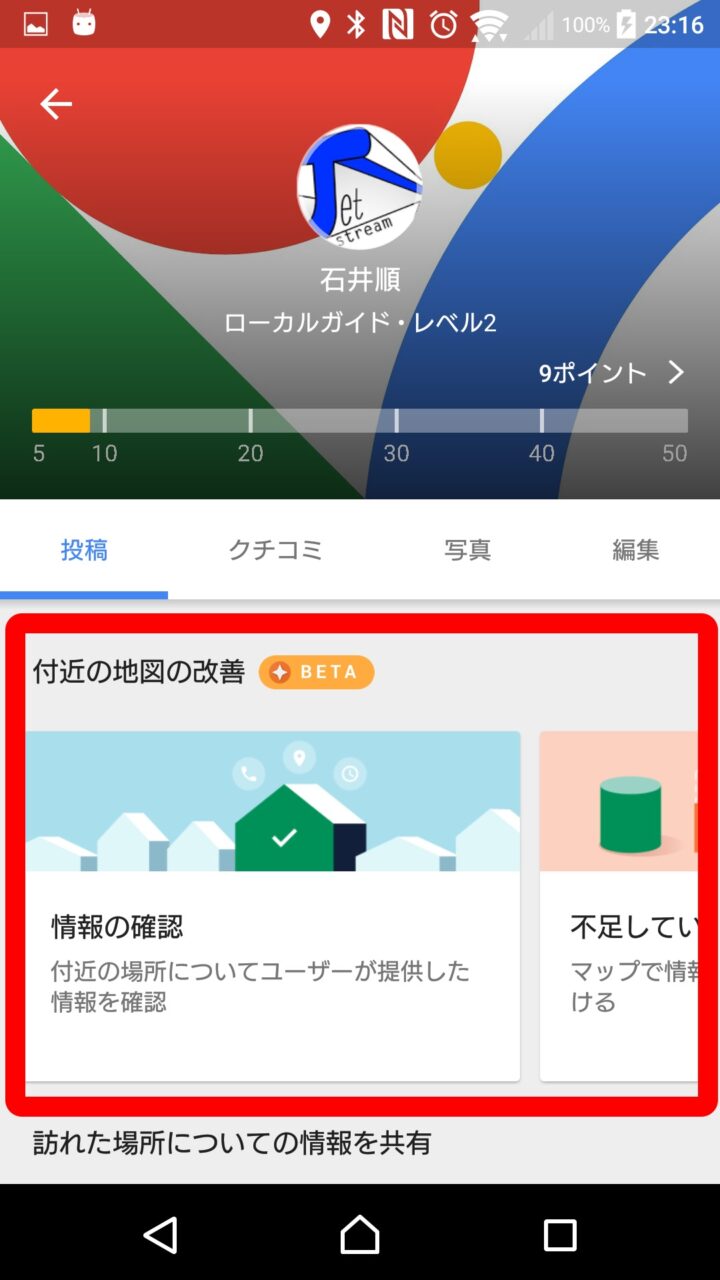Tap the back arrow at top left
The width and height of the screenshot is (720, 1280).
[x=56, y=104]
